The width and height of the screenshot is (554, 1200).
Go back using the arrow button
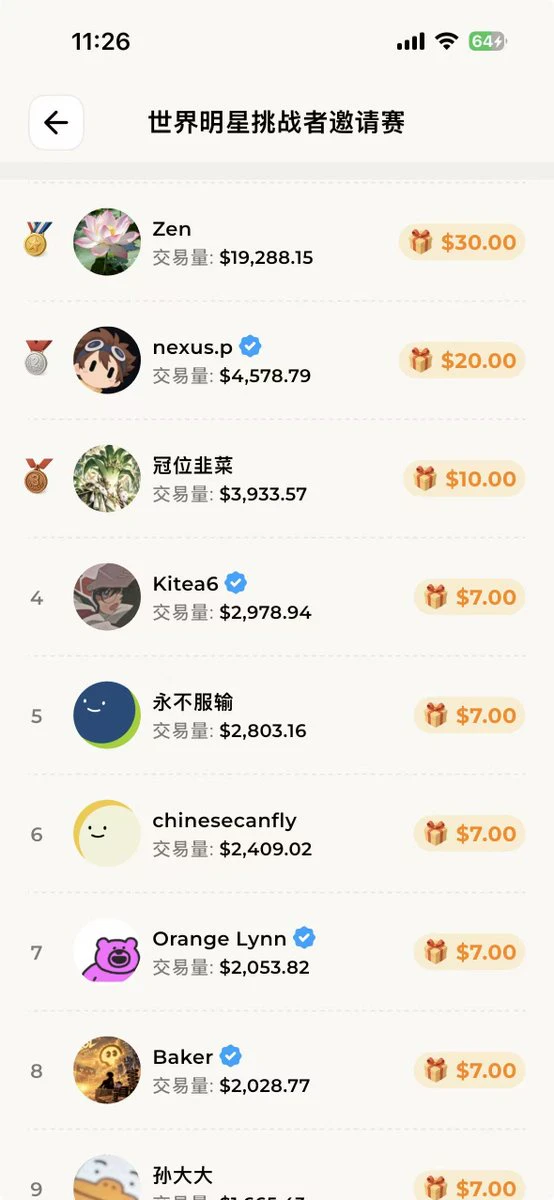56,123
